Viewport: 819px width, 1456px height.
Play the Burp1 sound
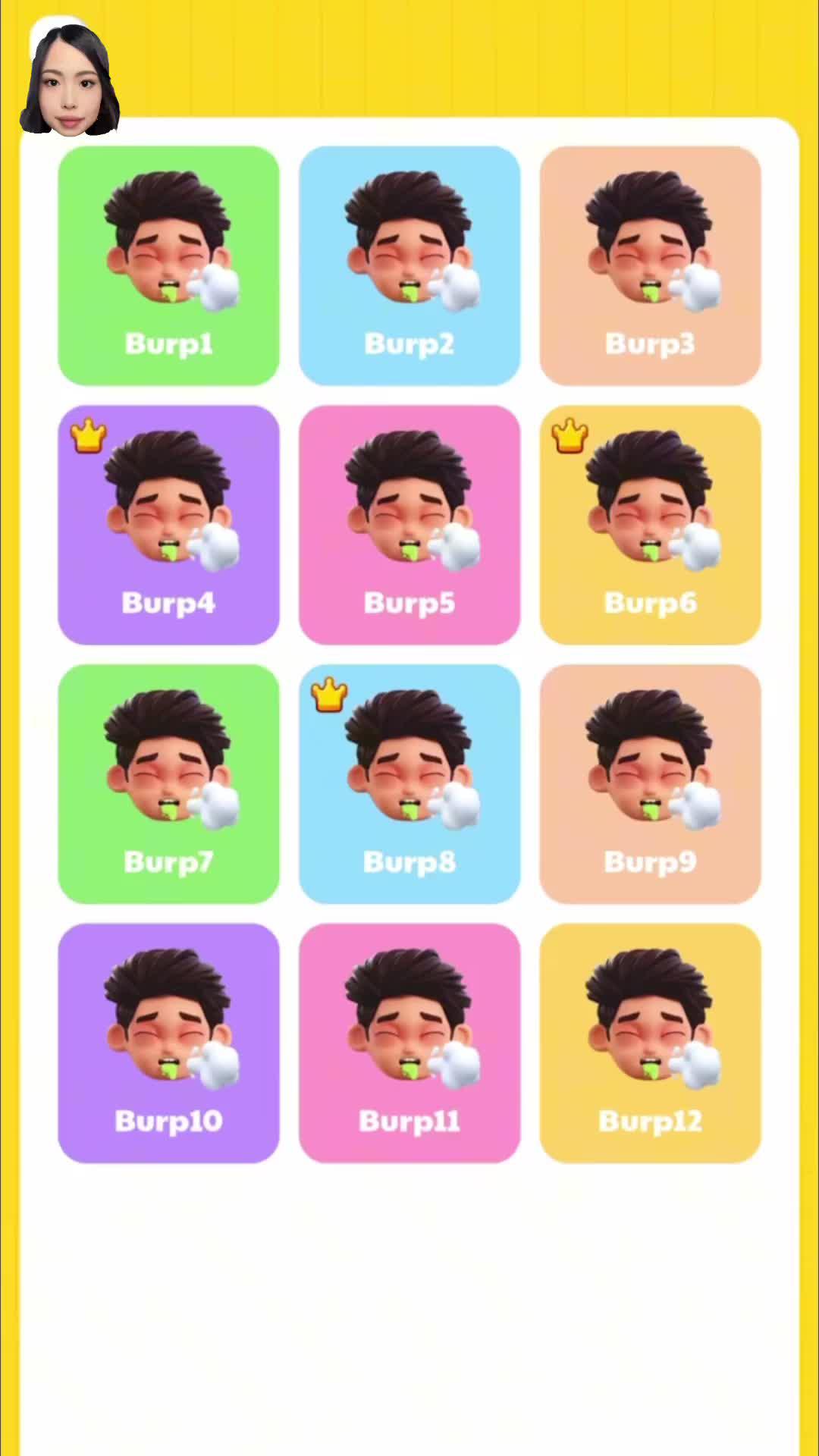[x=168, y=265]
